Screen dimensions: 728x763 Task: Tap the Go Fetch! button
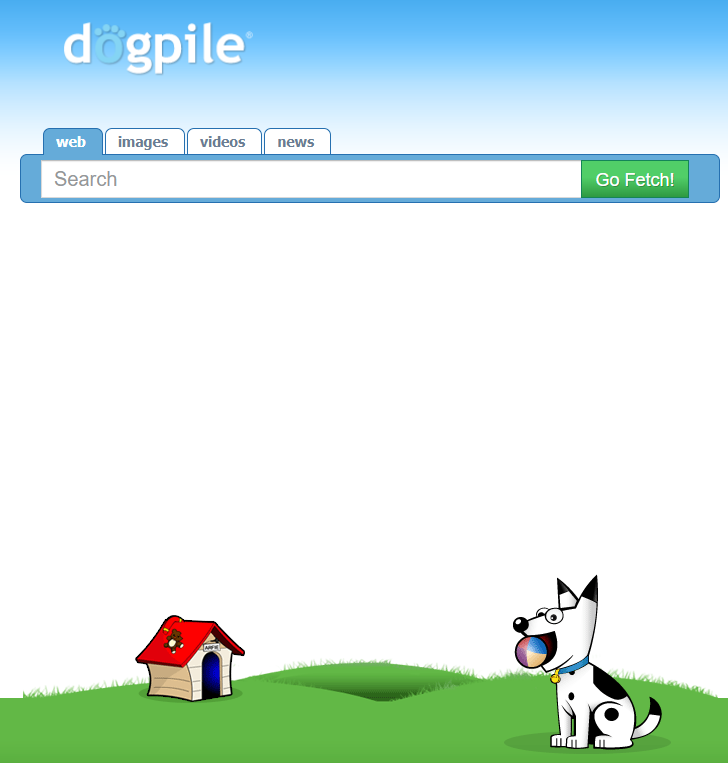(635, 179)
